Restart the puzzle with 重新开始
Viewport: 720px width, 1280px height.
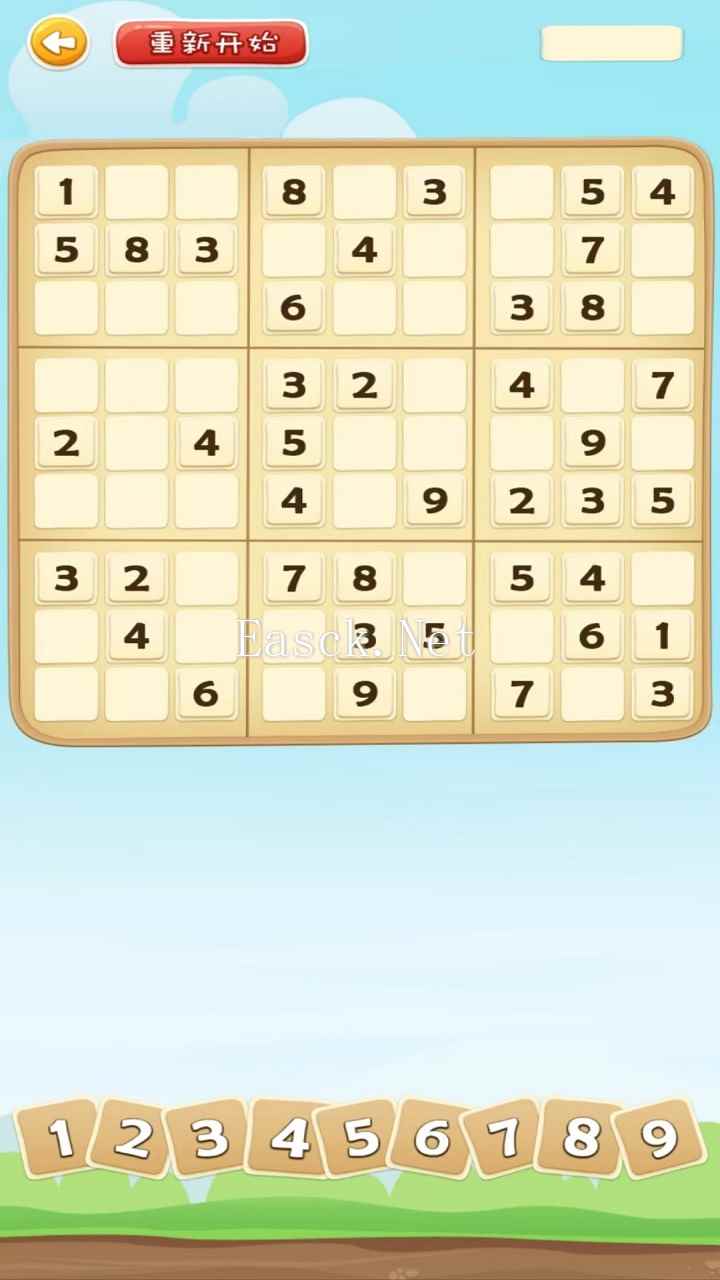pyautogui.click(x=211, y=44)
